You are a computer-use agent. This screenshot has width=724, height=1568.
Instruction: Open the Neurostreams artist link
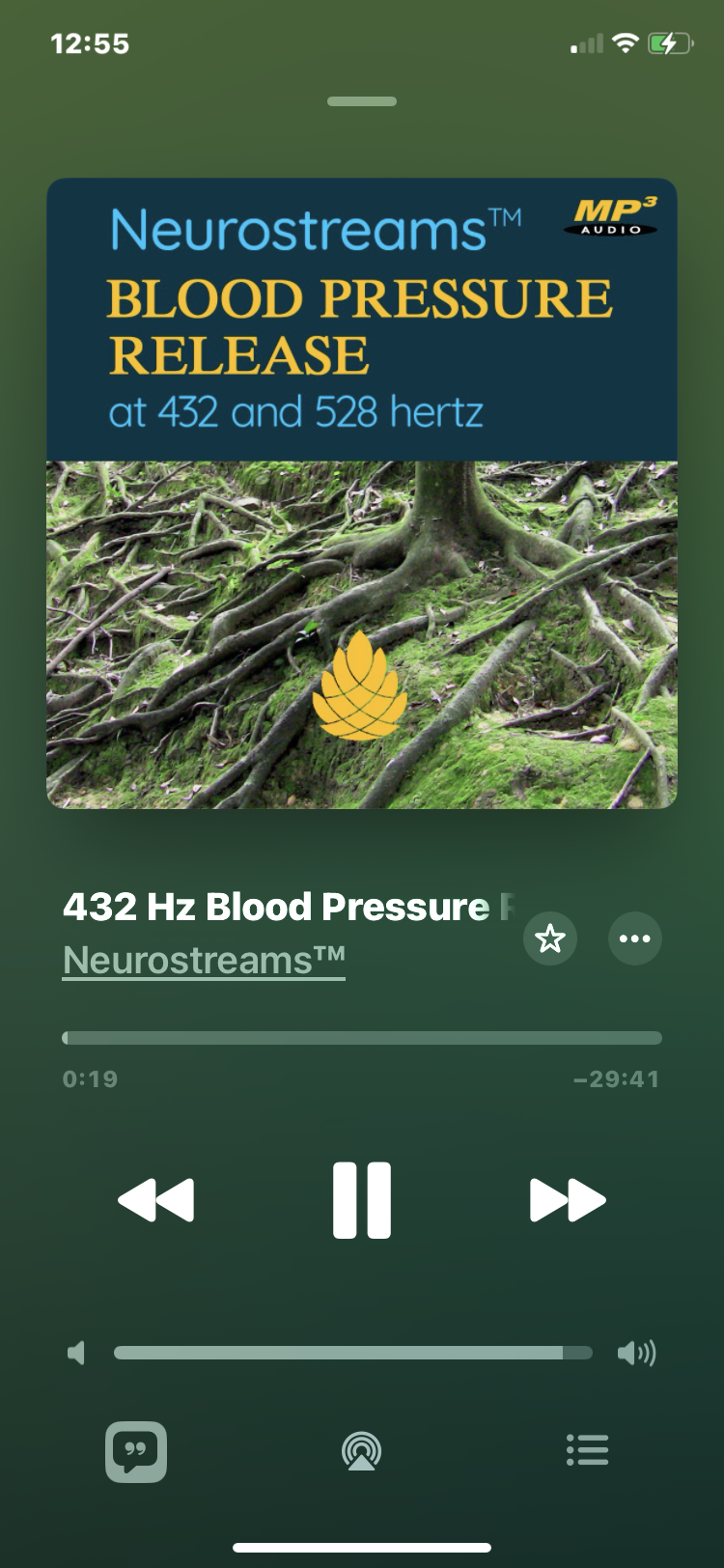204,960
